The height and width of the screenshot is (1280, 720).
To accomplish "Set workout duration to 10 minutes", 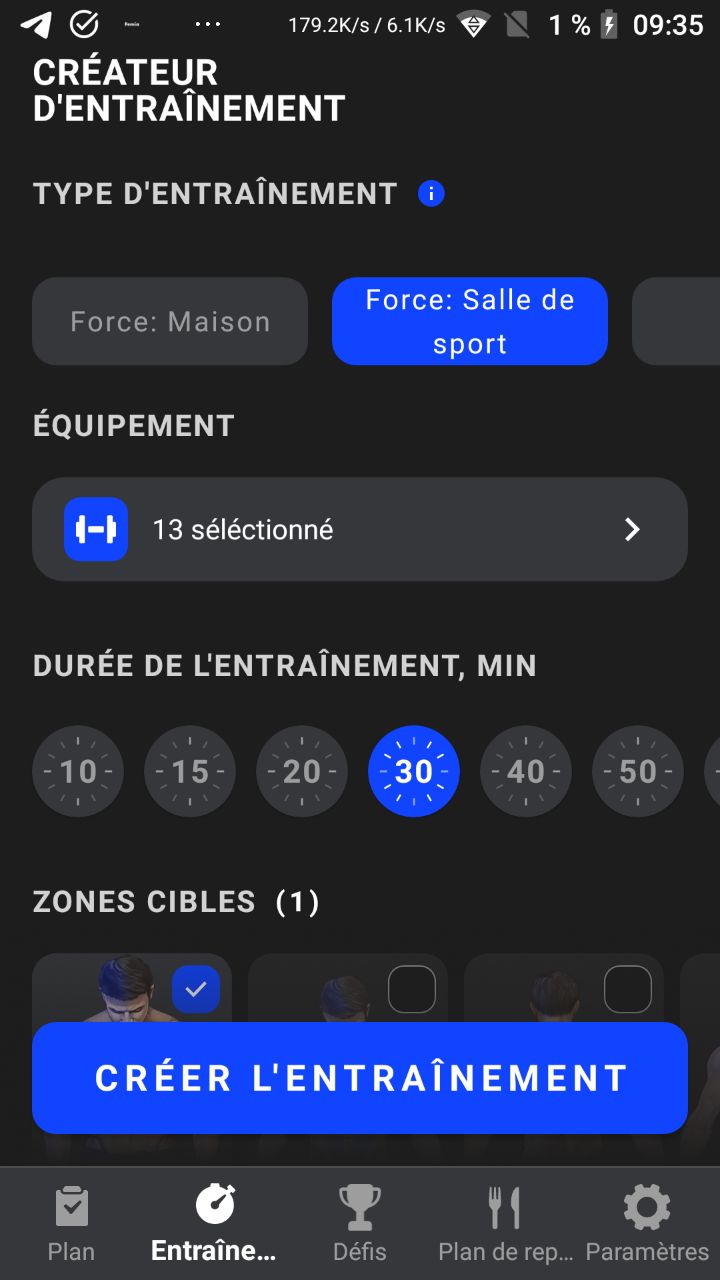I will [78, 771].
